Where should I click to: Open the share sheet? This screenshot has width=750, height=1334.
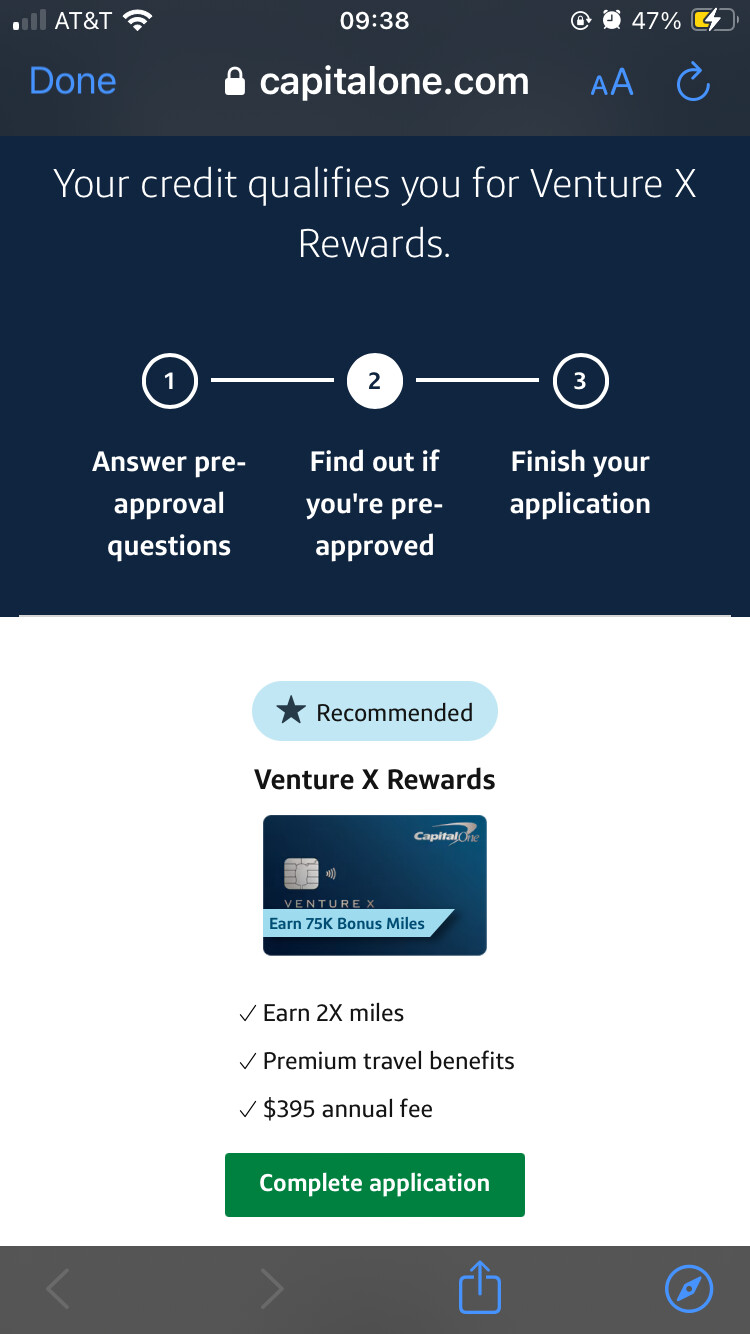[x=479, y=1287]
